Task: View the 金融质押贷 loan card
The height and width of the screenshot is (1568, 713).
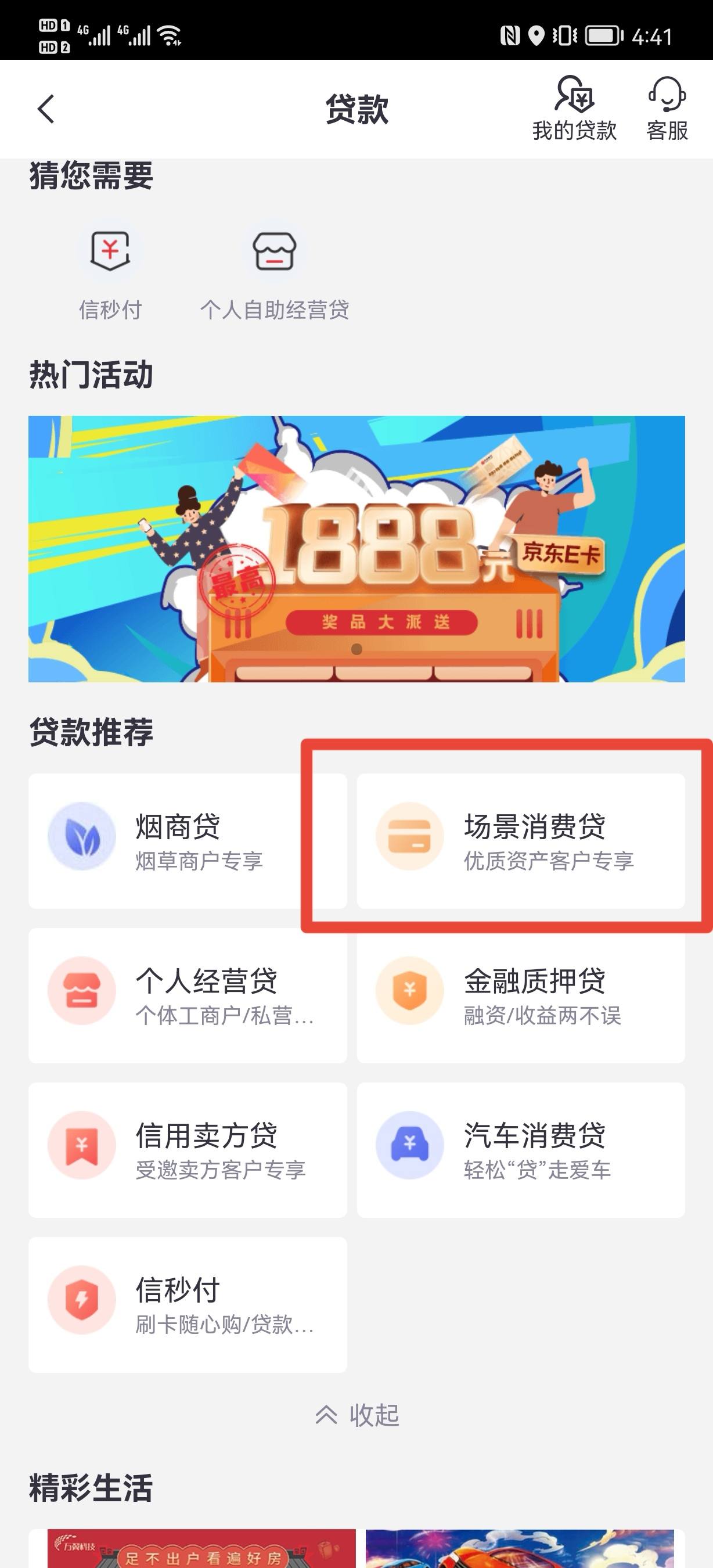Action: click(520, 995)
